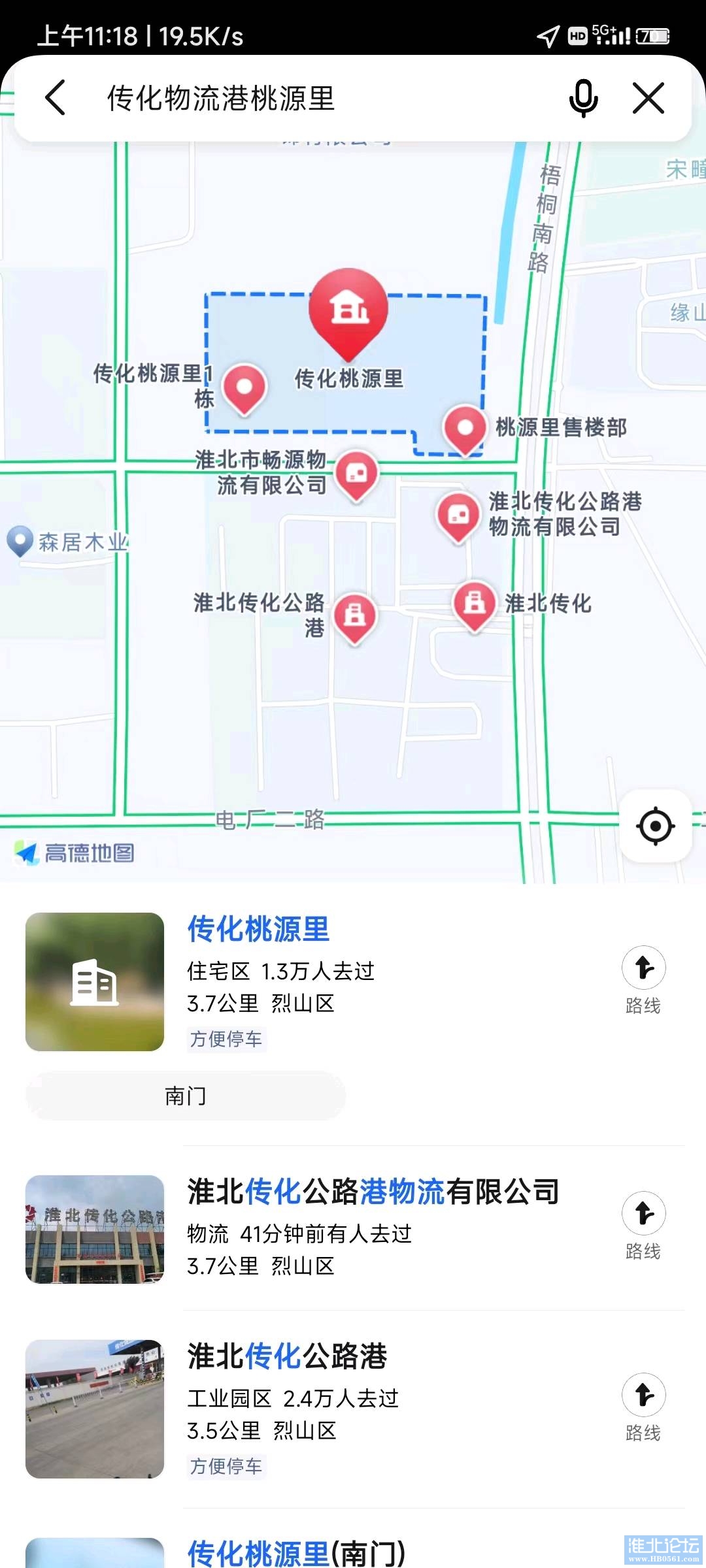Clear the search query with the X
Screen dimensions: 706x1568
pyautogui.click(x=648, y=98)
